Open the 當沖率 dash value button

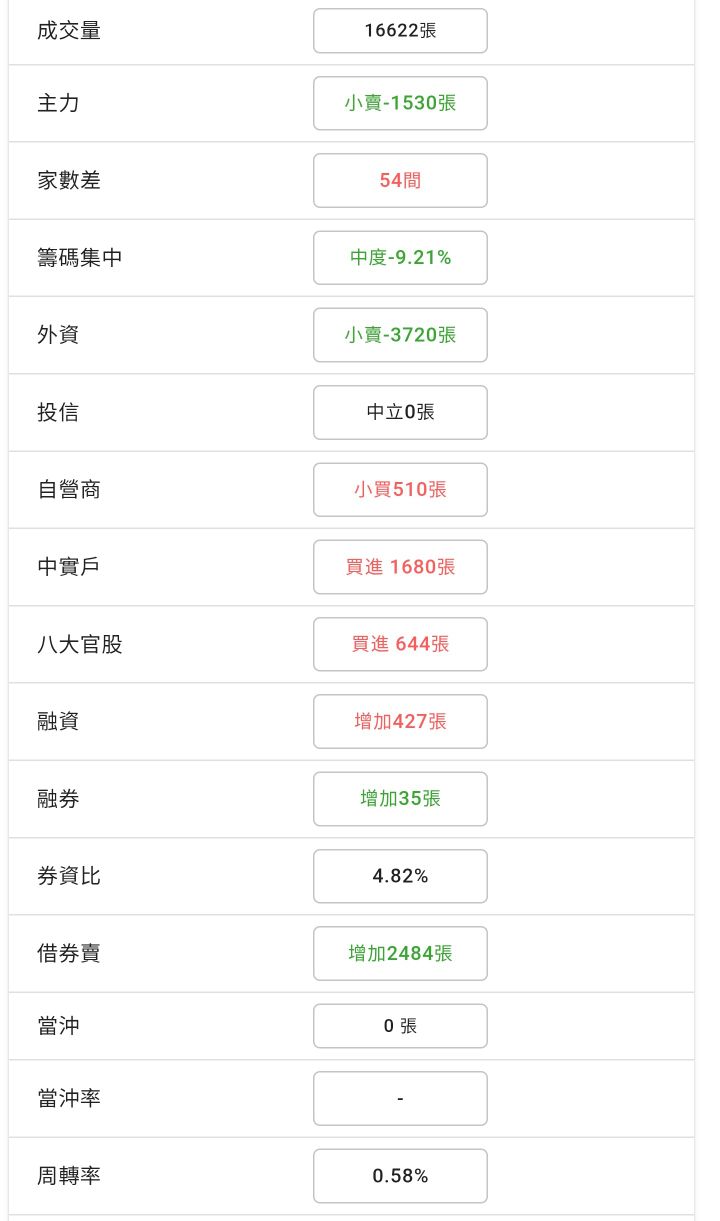(x=400, y=1099)
